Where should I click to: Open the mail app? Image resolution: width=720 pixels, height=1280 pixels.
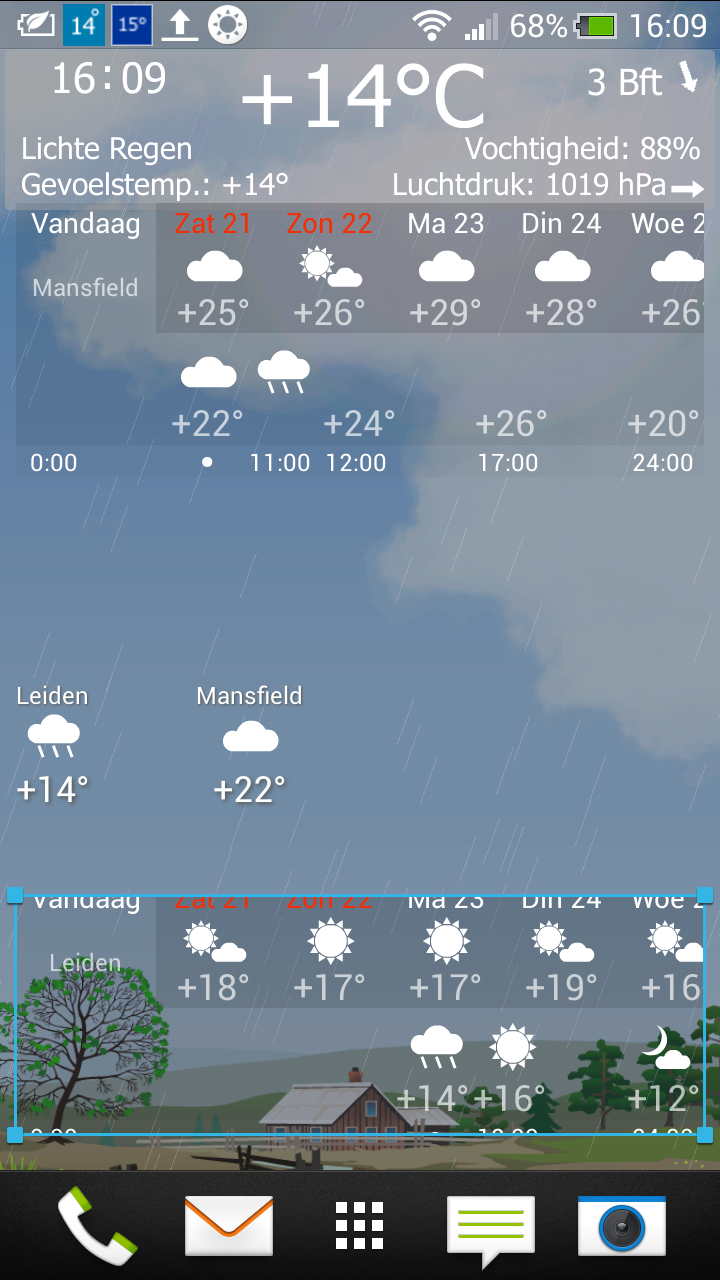229,1225
